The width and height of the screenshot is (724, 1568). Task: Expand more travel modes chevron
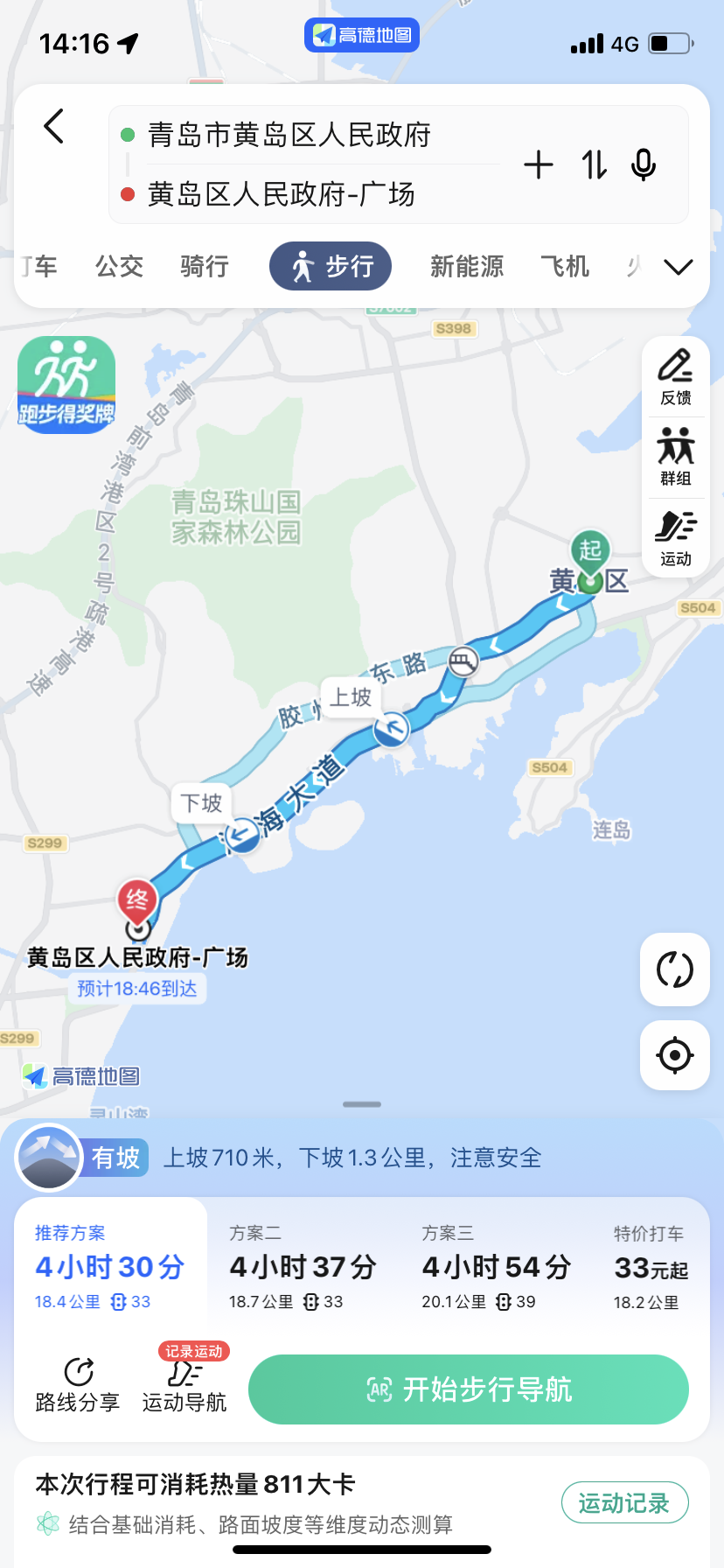pos(679,267)
